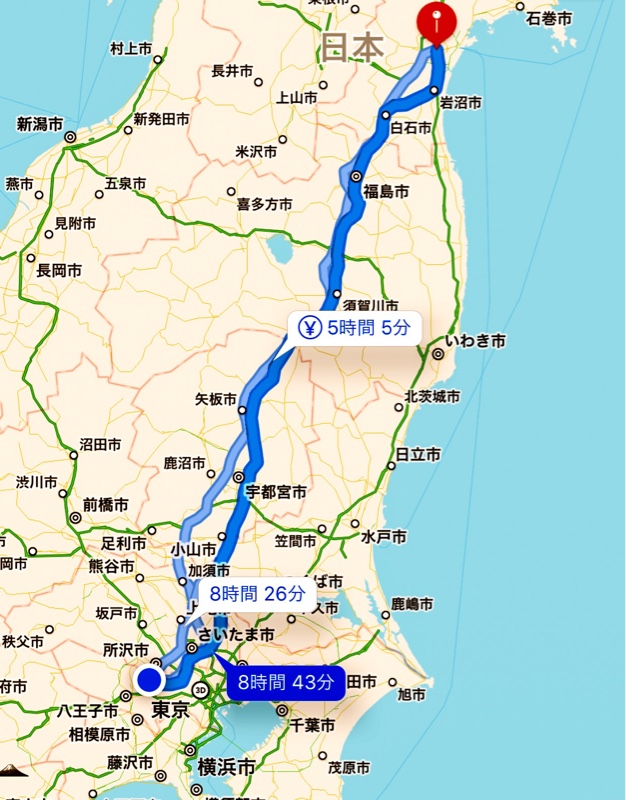Tap the highlighted 8時間 43分 route label
Viewport: 626px width, 800px height.
click(285, 683)
